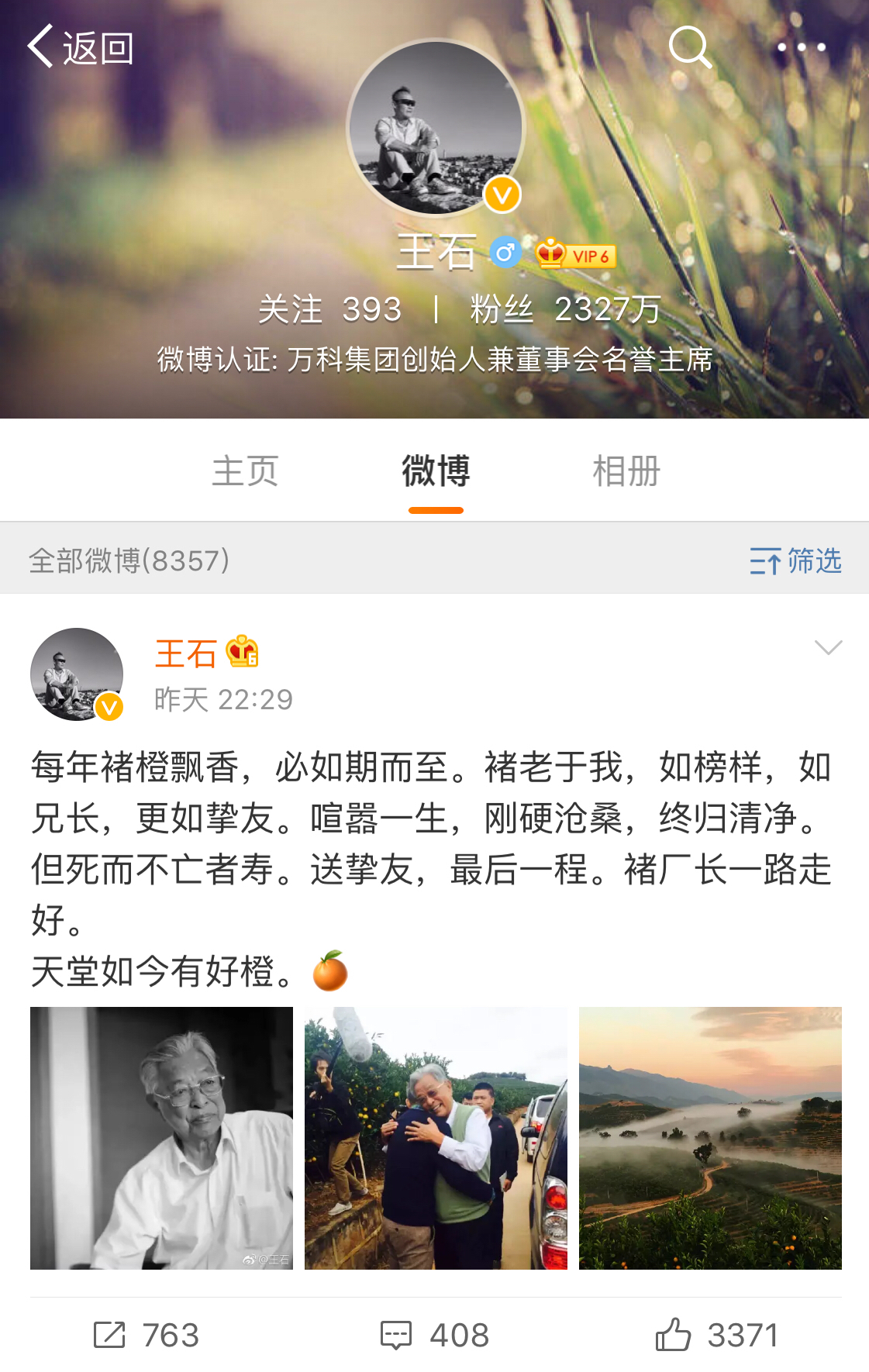Open search on the profile
869x1372 pixels.
click(690, 48)
